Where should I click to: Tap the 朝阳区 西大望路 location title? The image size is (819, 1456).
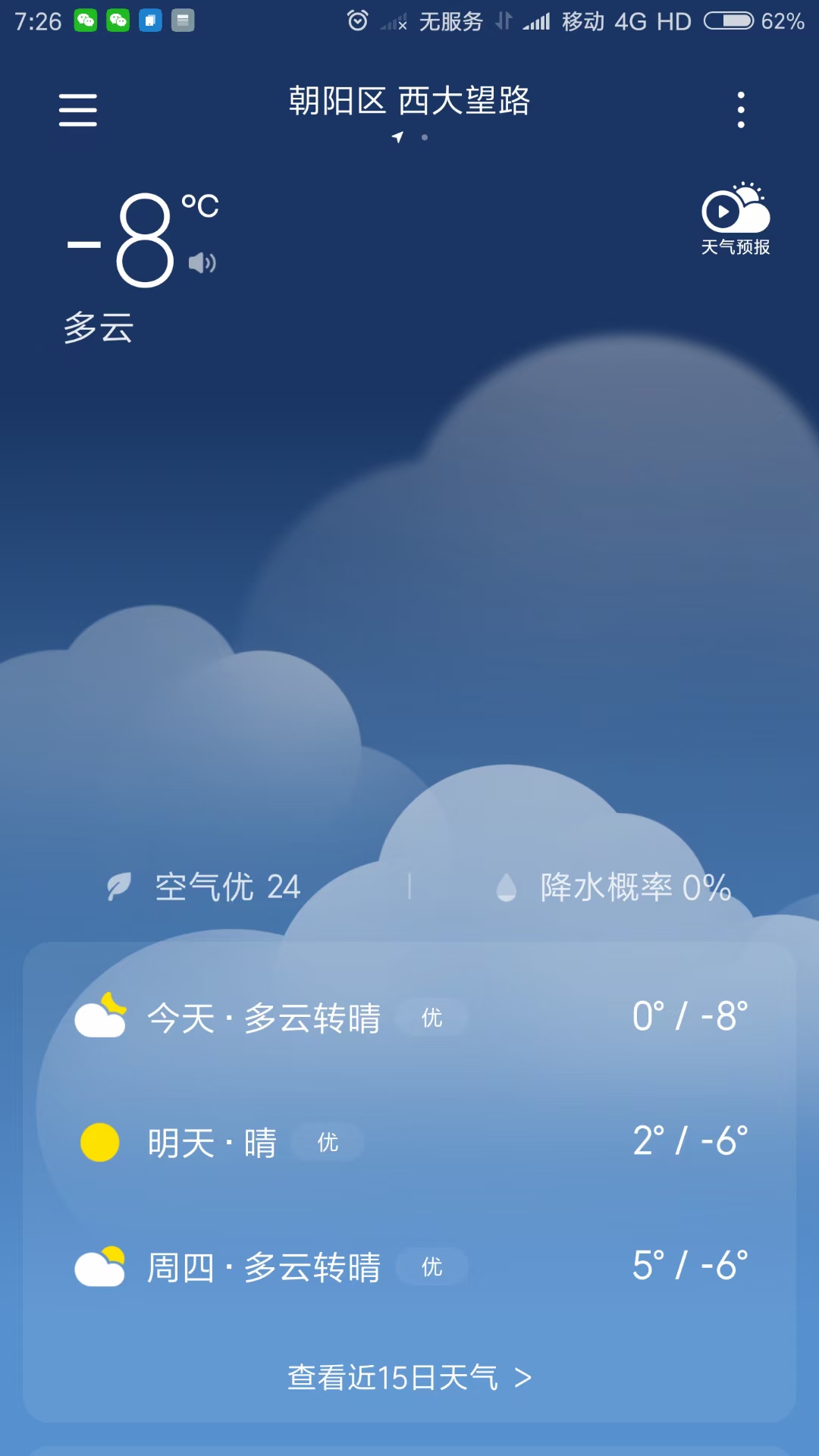click(409, 101)
